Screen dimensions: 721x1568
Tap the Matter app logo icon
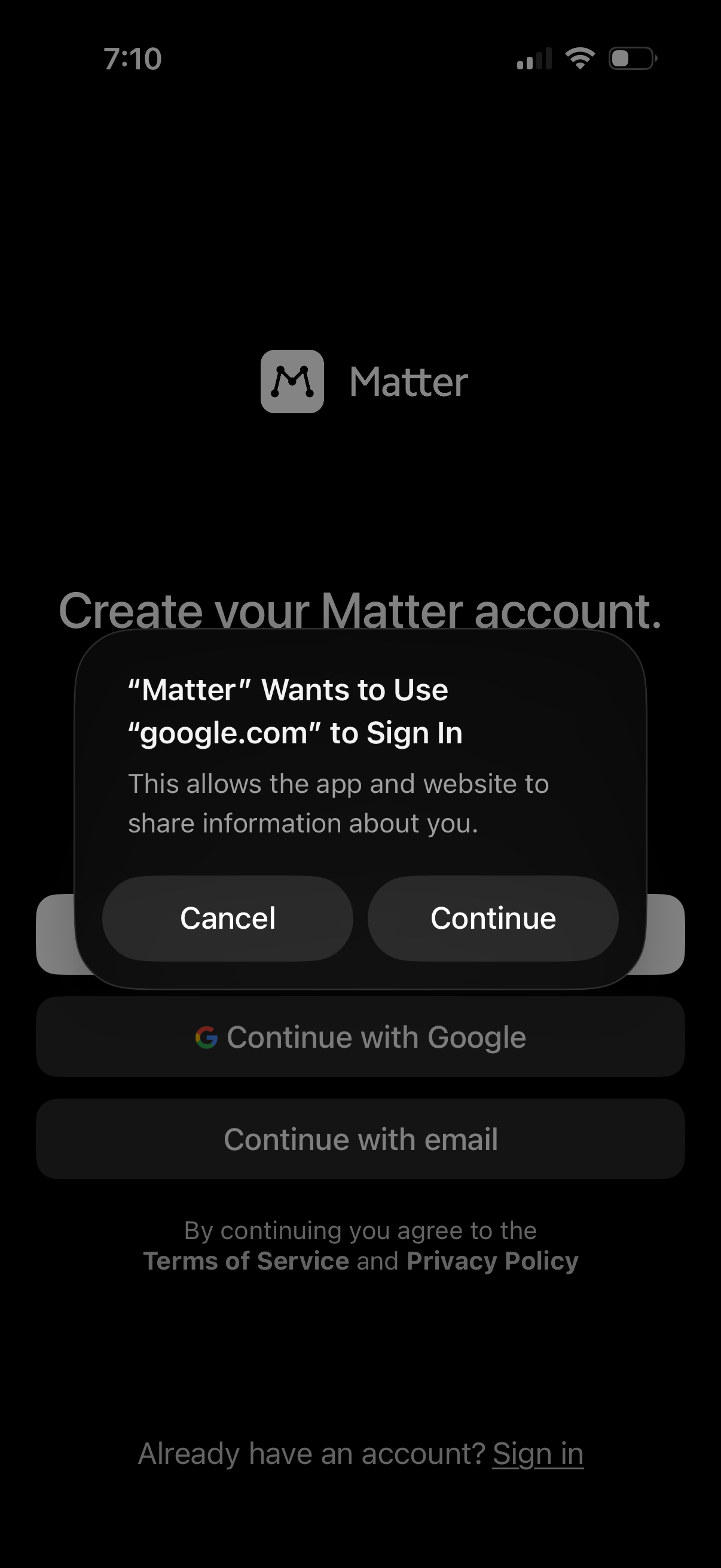click(294, 381)
